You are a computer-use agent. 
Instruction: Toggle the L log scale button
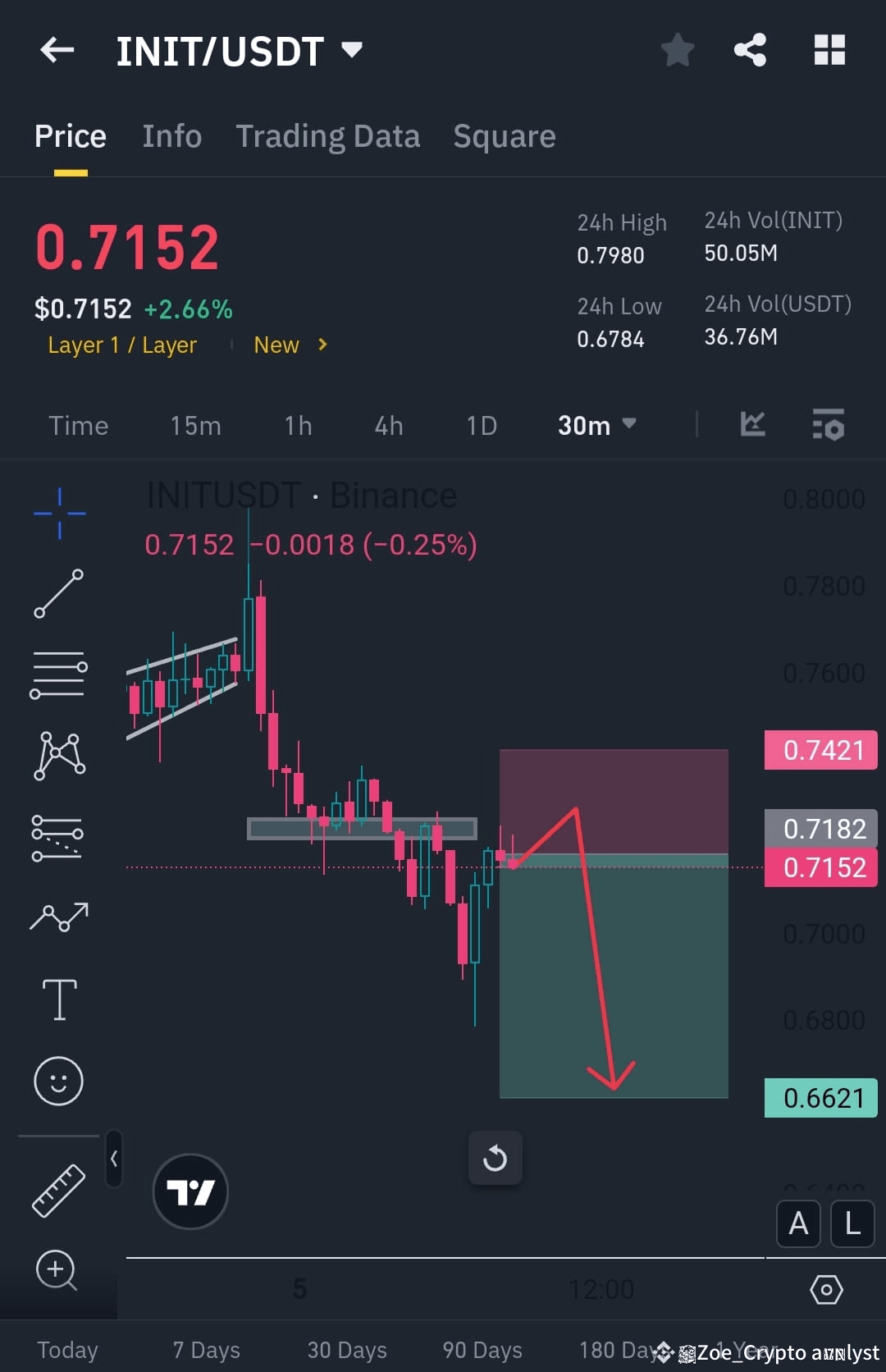point(852,1223)
